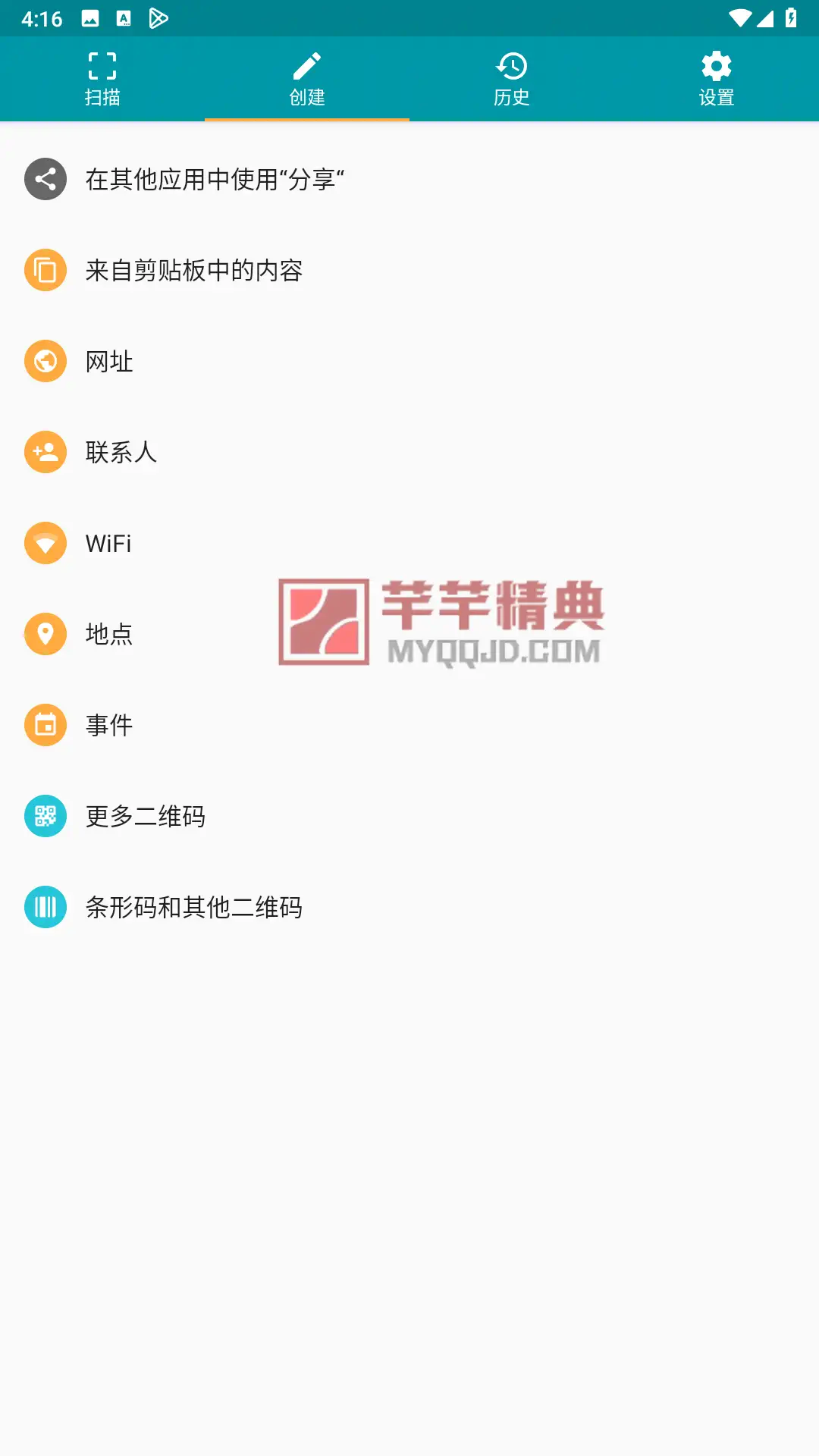
Task: Switch to the 扫描 tab
Action: click(x=102, y=79)
